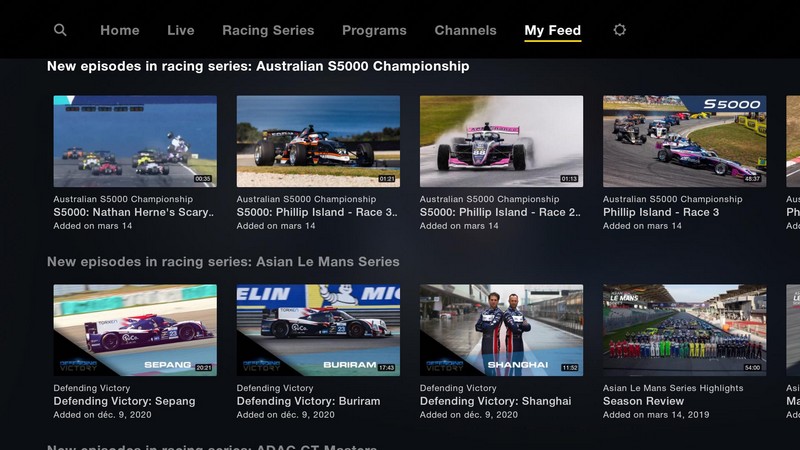
Task: Play Defending Victory: Sepang
Action: (x=135, y=330)
